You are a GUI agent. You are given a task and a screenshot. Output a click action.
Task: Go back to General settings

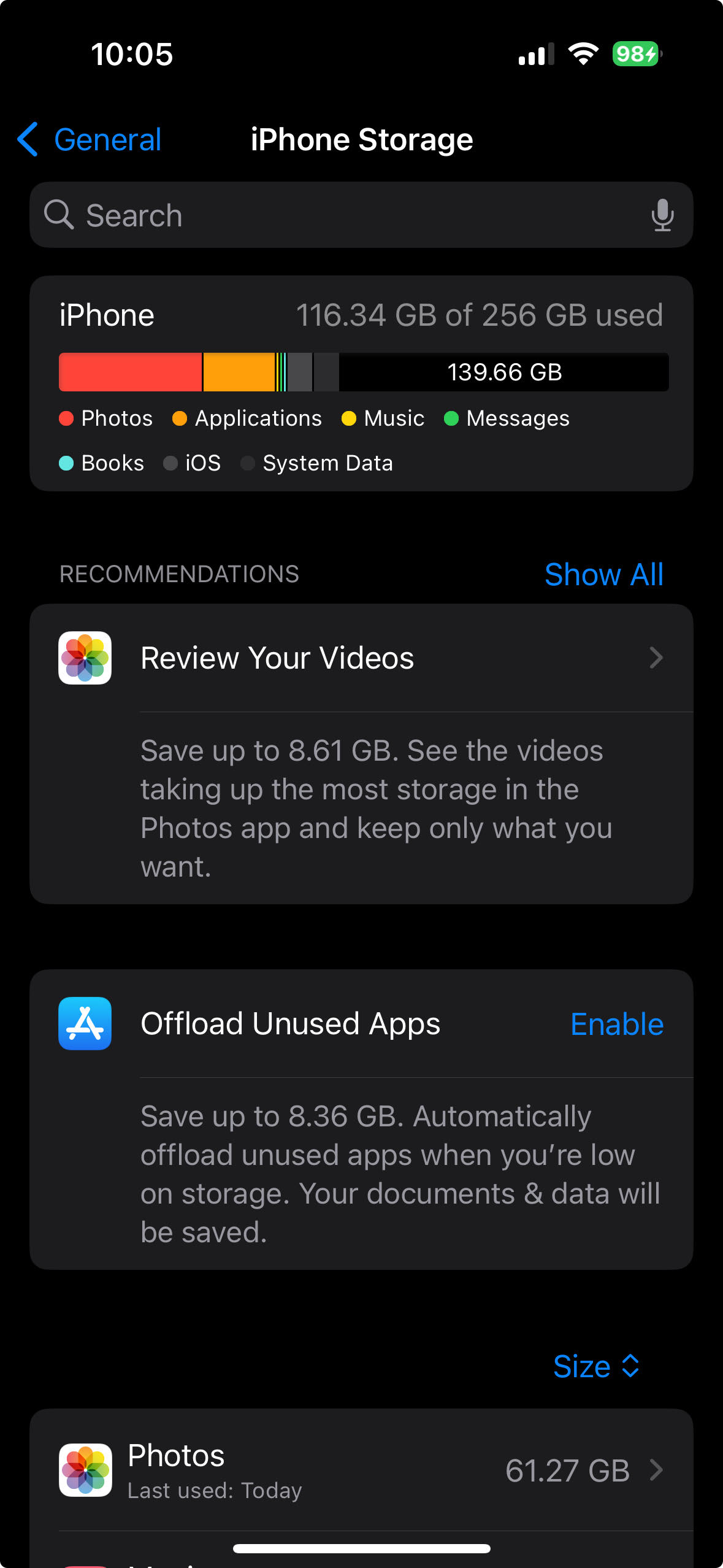coord(90,140)
